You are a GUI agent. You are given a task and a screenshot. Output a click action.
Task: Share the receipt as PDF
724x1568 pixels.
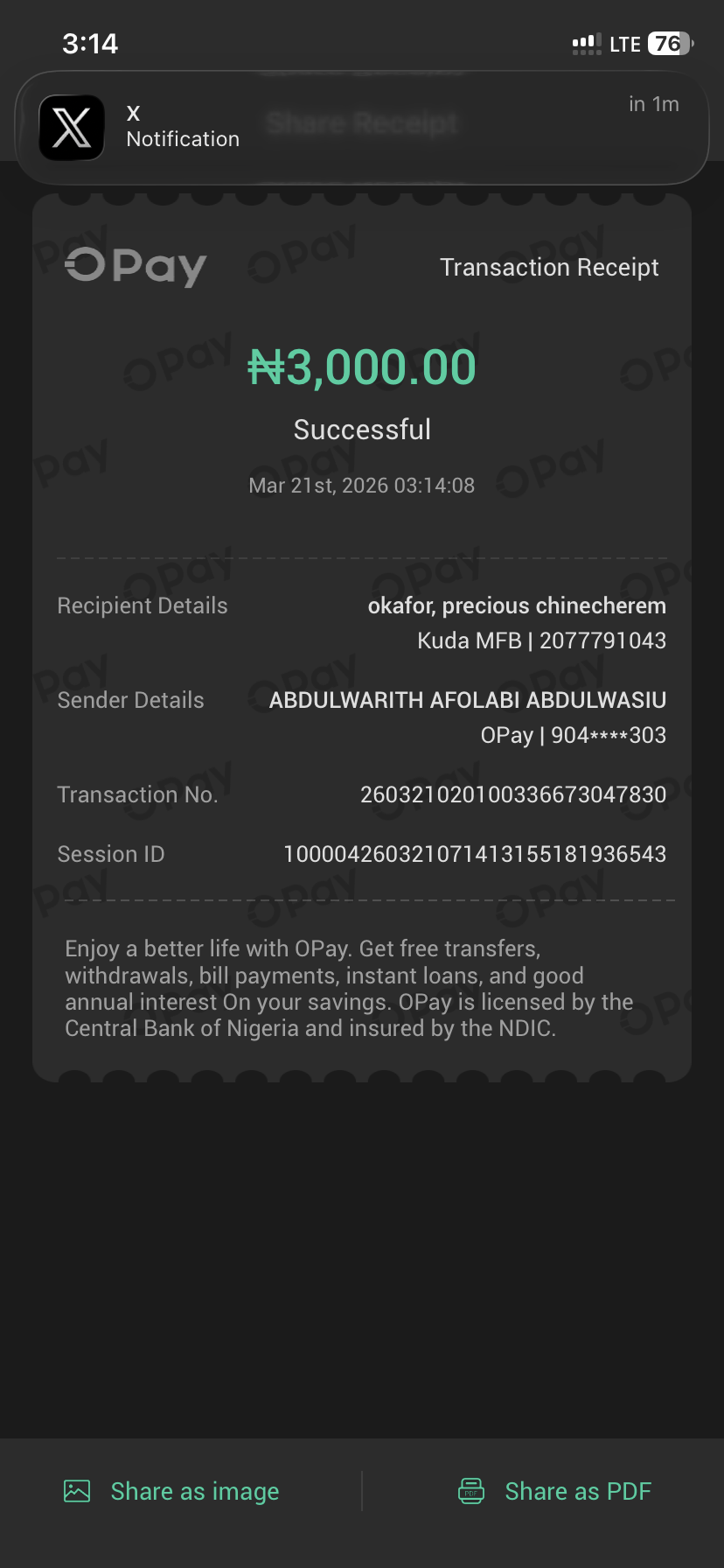pyautogui.click(x=555, y=1491)
